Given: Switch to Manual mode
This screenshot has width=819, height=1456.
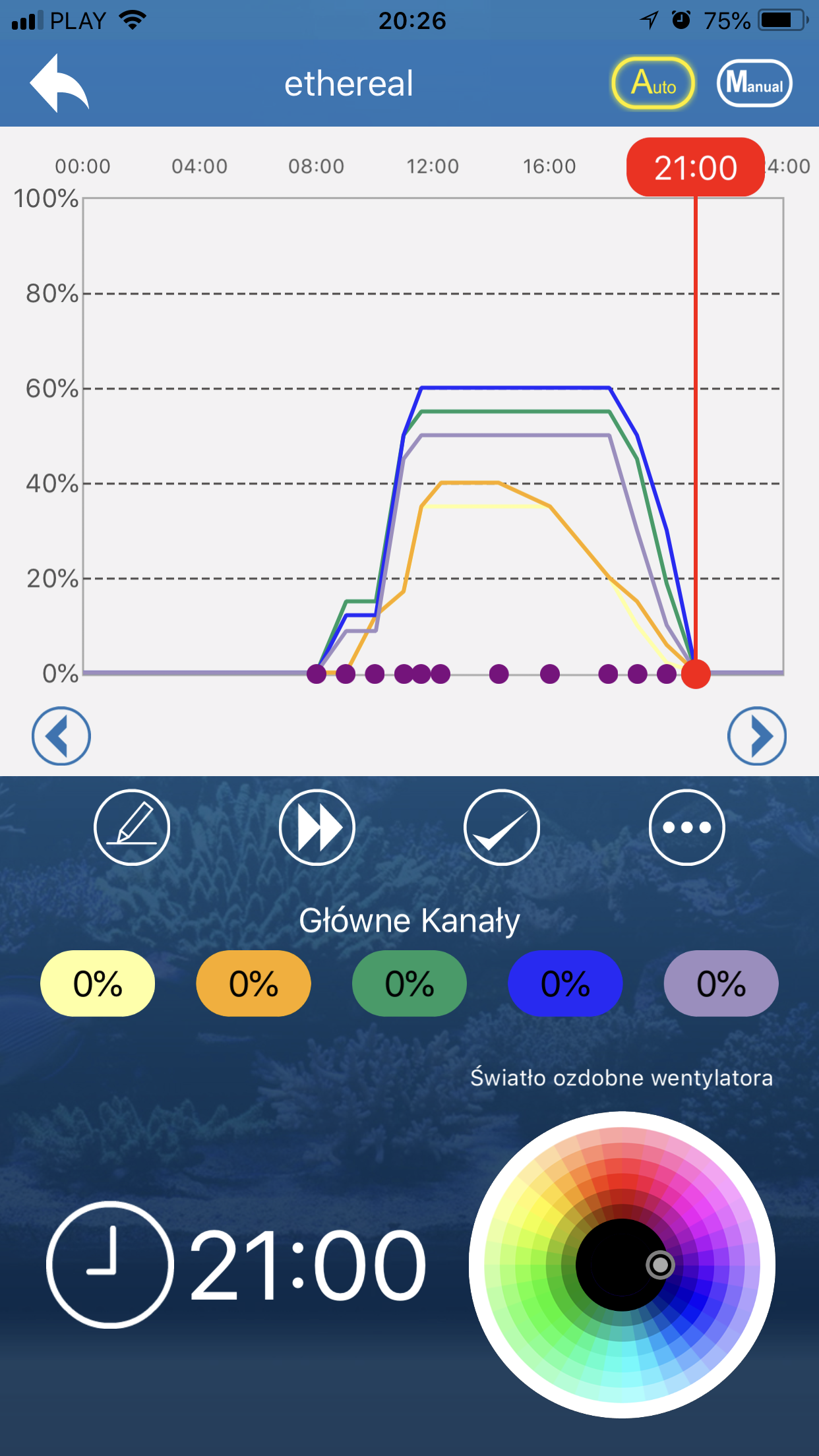Looking at the screenshot, I should click(754, 83).
